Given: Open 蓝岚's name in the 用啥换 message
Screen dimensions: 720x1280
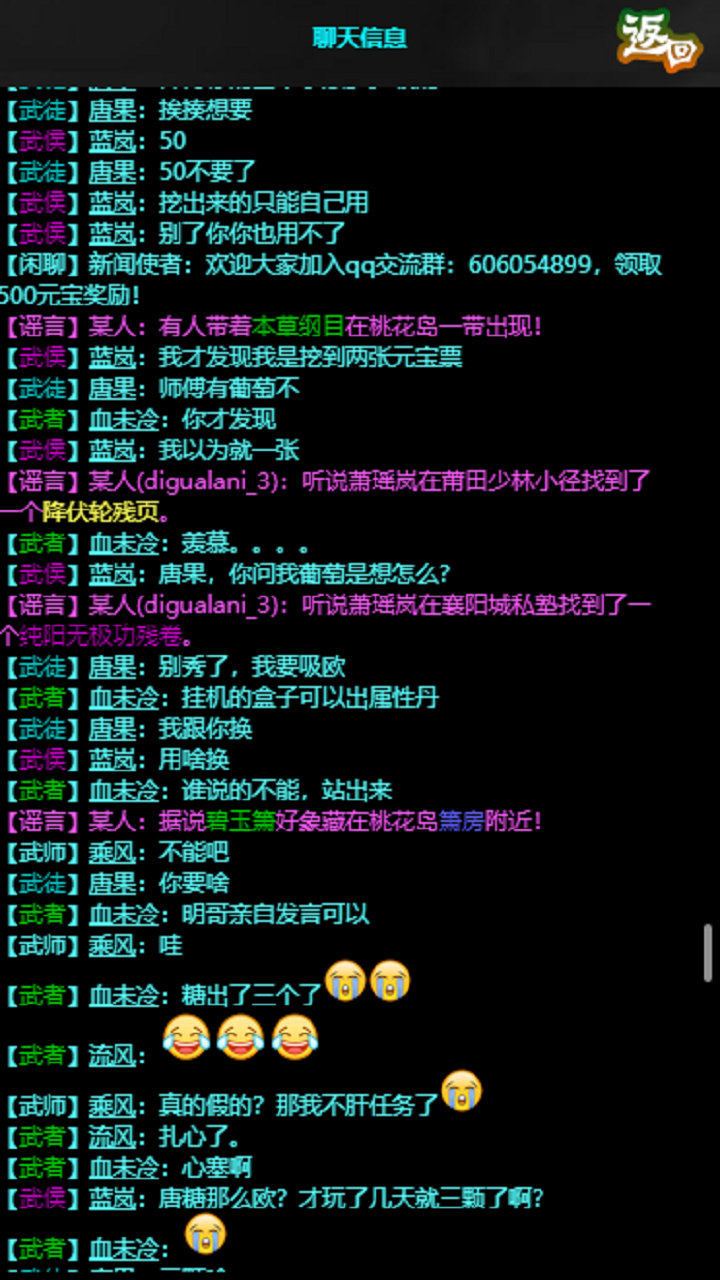Looking at the screenshot, I should click(x=111, y=760).
